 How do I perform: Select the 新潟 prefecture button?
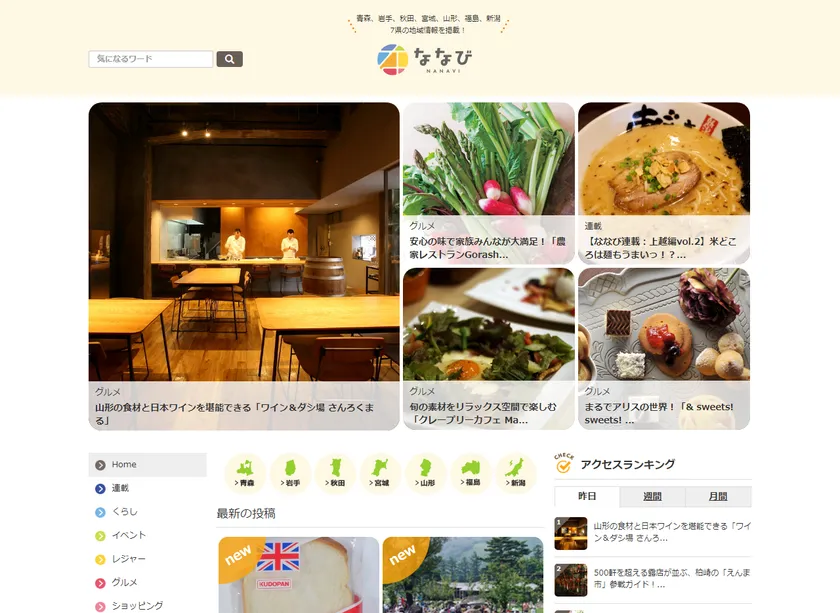tap(515, 473)
